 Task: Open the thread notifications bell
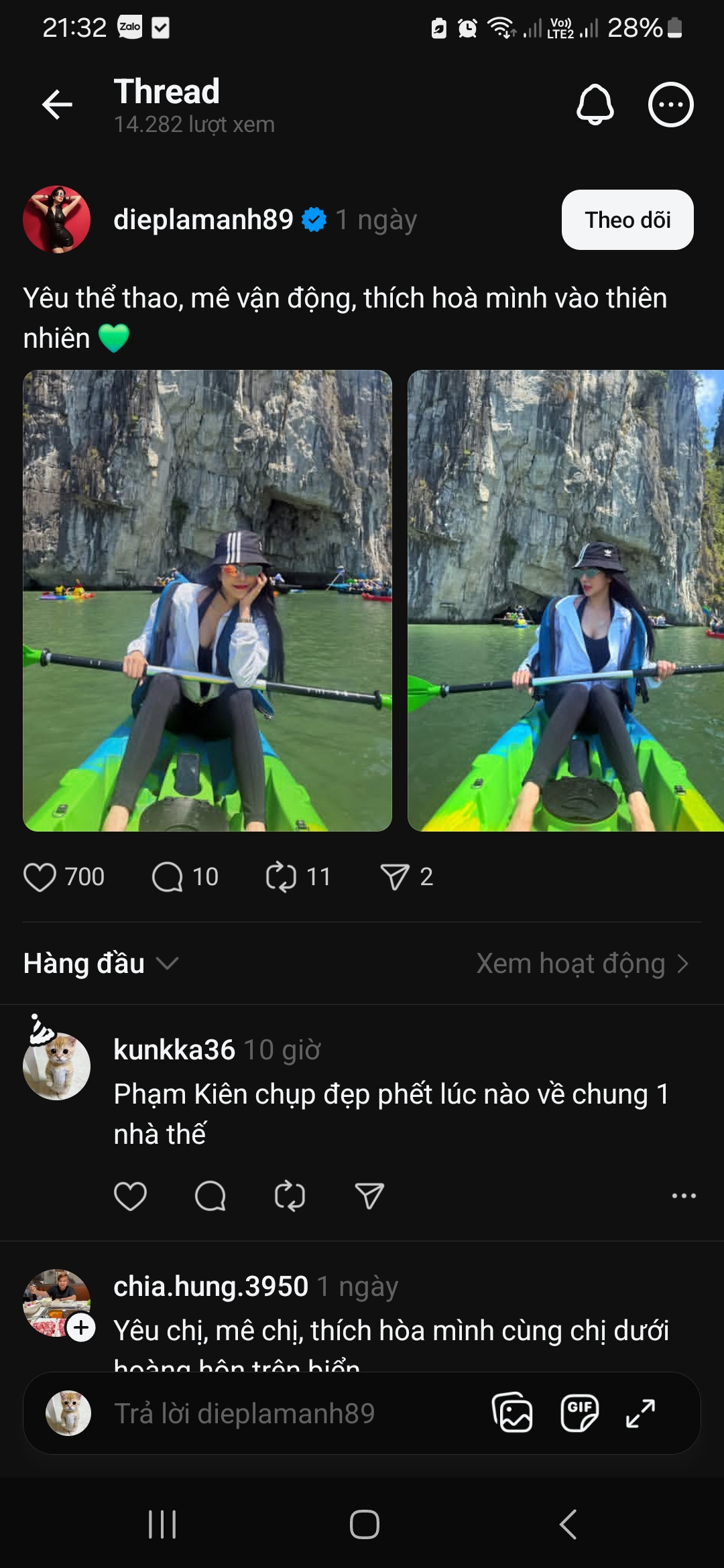(x=595, y=105)
